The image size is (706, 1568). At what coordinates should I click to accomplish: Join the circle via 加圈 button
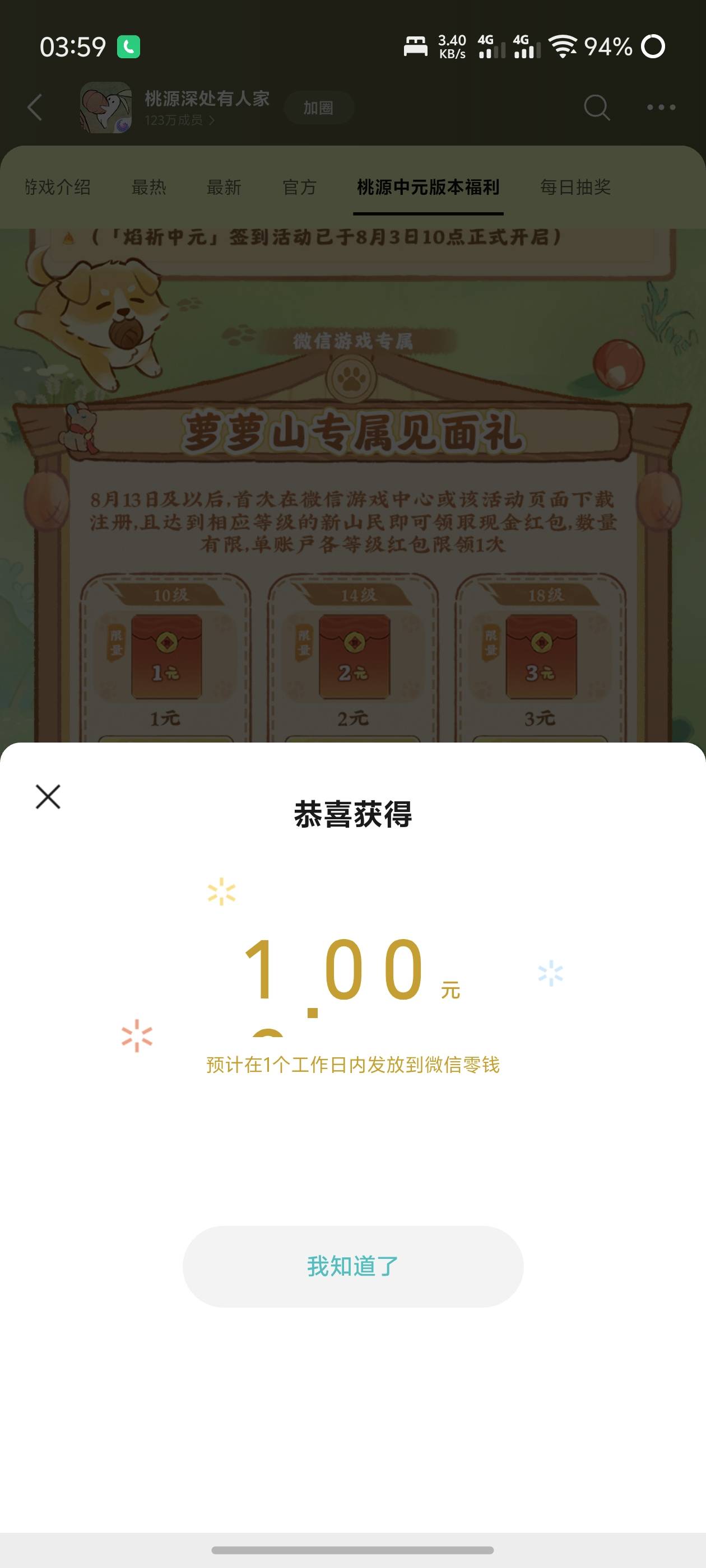tap(319, 108)
